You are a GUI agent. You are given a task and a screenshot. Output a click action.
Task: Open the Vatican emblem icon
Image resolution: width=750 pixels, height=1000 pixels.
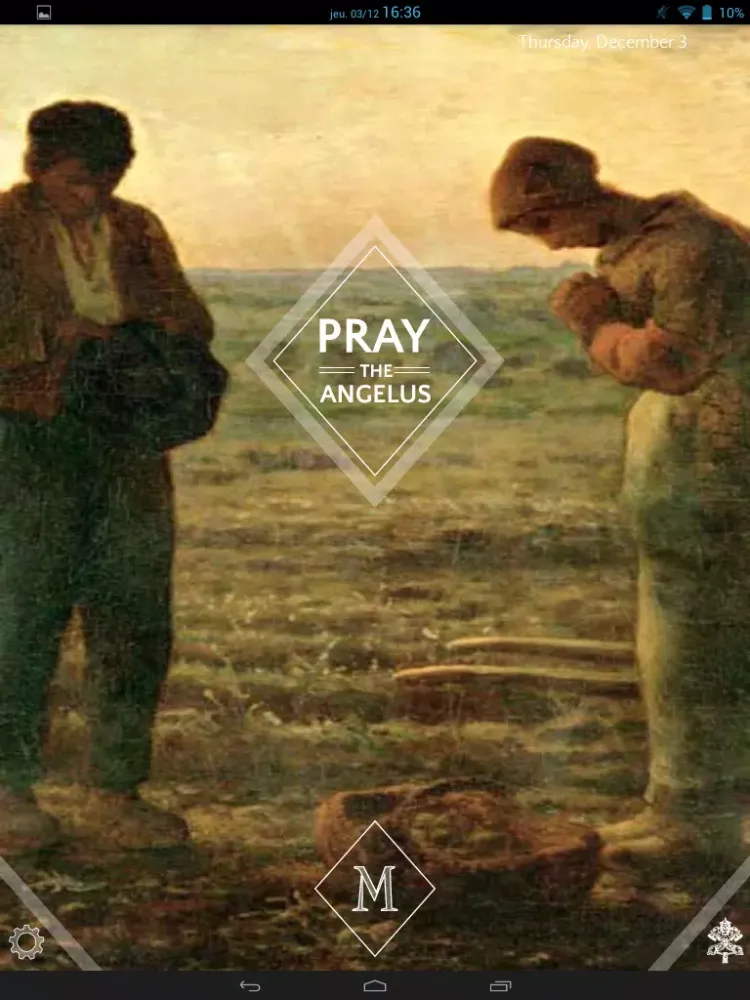[725, 940]
